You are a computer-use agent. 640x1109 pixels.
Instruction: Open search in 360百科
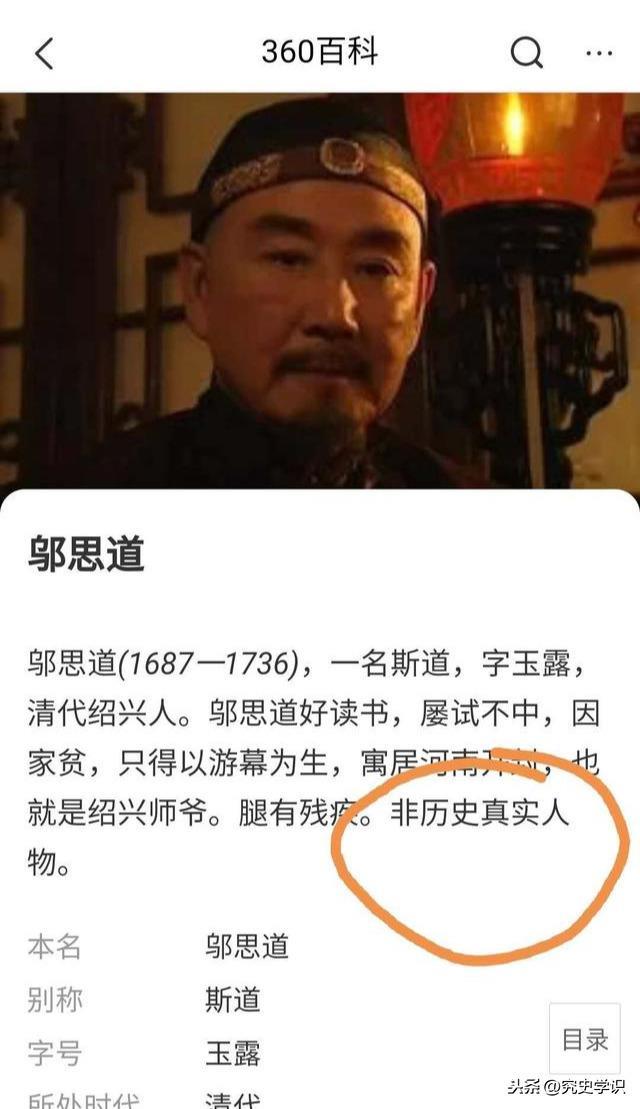point(526,53)
